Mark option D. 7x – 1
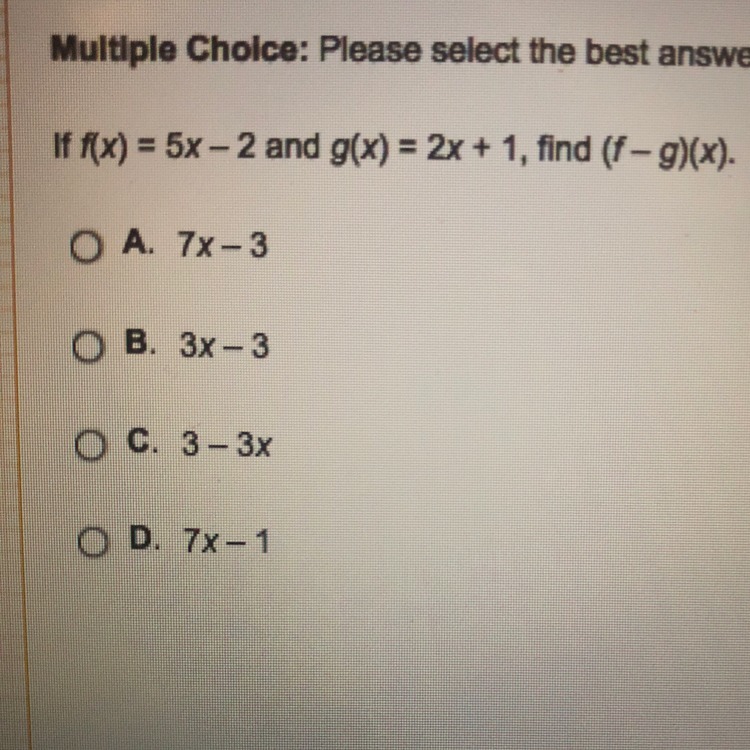Viewport: 750px width, 750px height. pos(95,543)
